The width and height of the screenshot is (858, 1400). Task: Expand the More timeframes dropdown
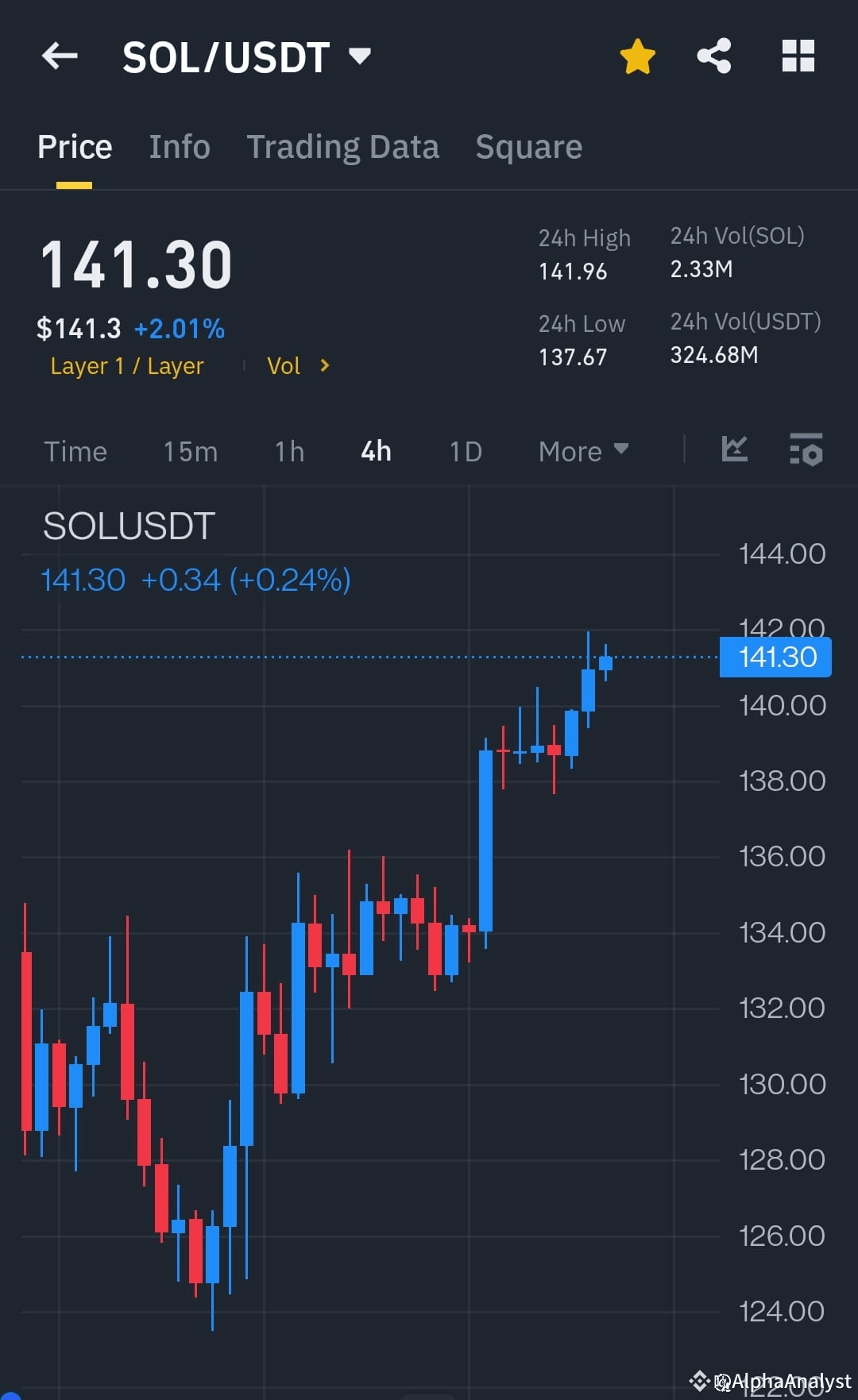click(x=583, y=450)
